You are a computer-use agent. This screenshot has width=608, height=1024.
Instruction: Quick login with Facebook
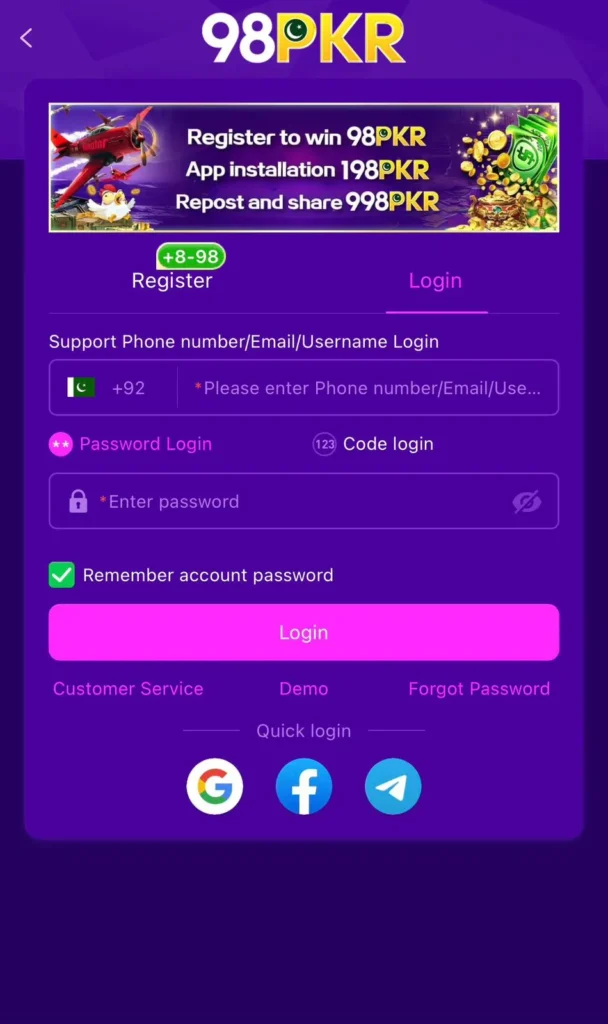pyautogui.click(x=304, y=787)
